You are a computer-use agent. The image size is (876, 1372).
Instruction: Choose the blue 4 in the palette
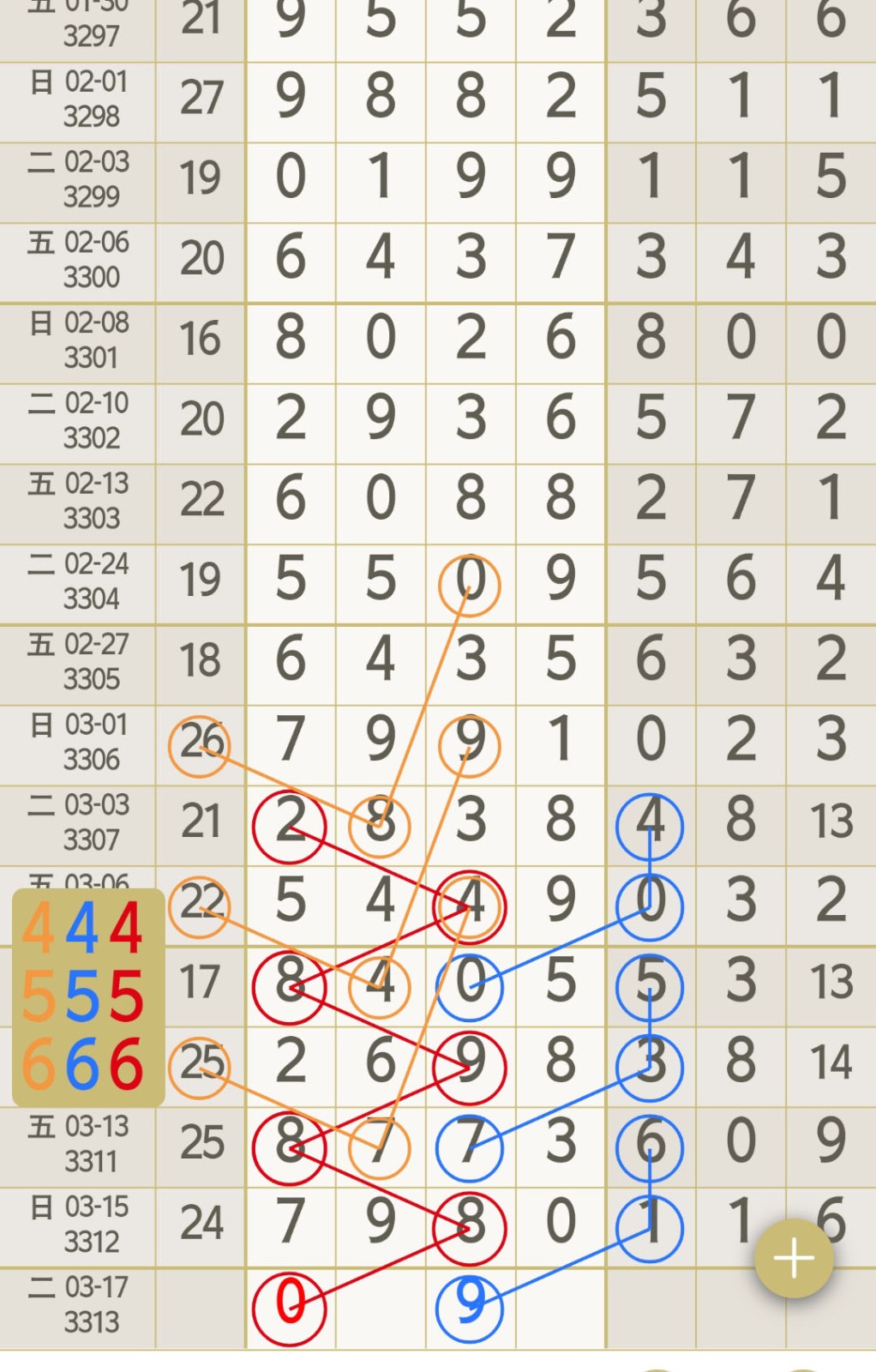(82, 930)
